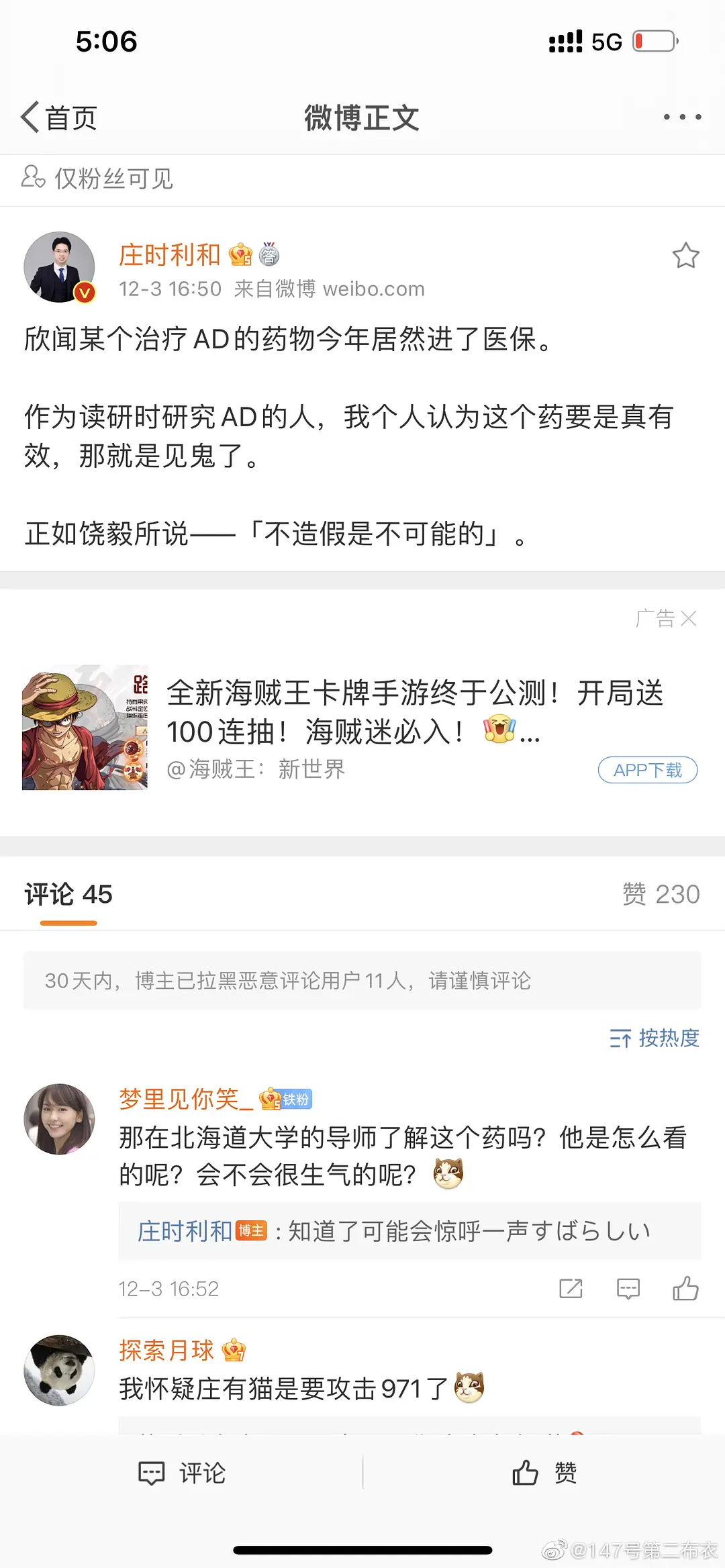Open 庄时利和's profile from post header name

(x=170, y=255)
